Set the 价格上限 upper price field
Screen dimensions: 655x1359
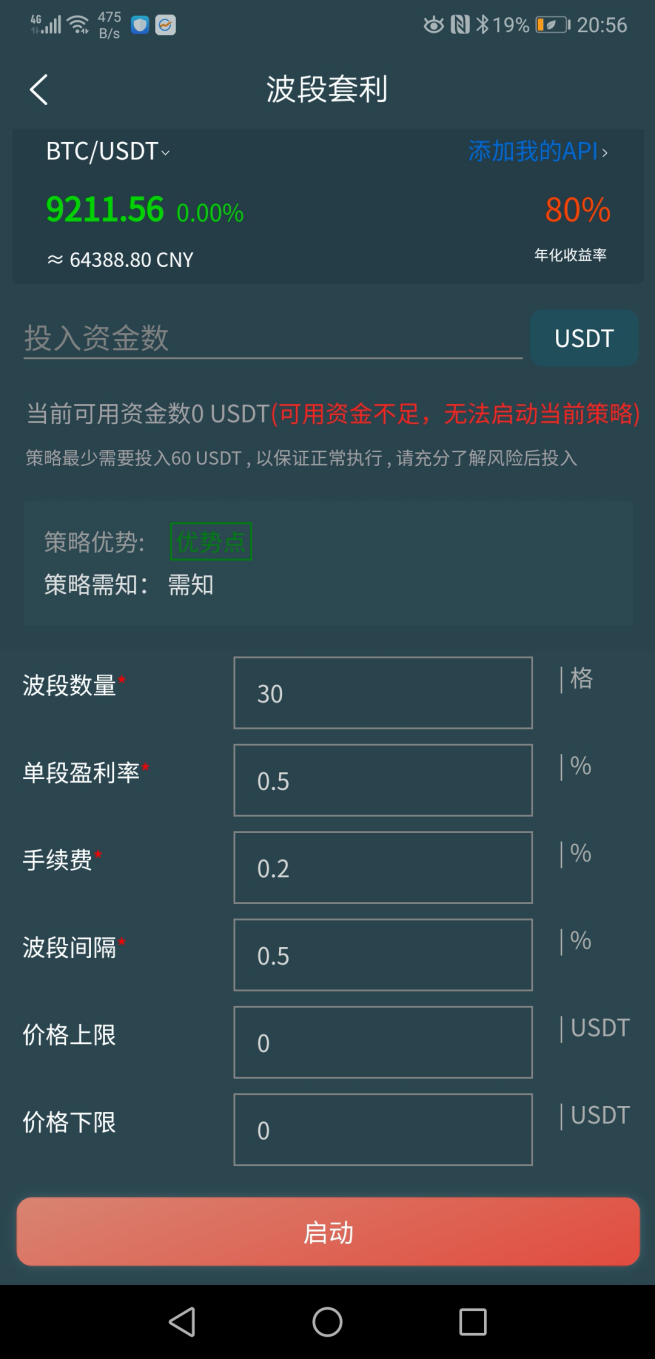(x=382, y=1043)
